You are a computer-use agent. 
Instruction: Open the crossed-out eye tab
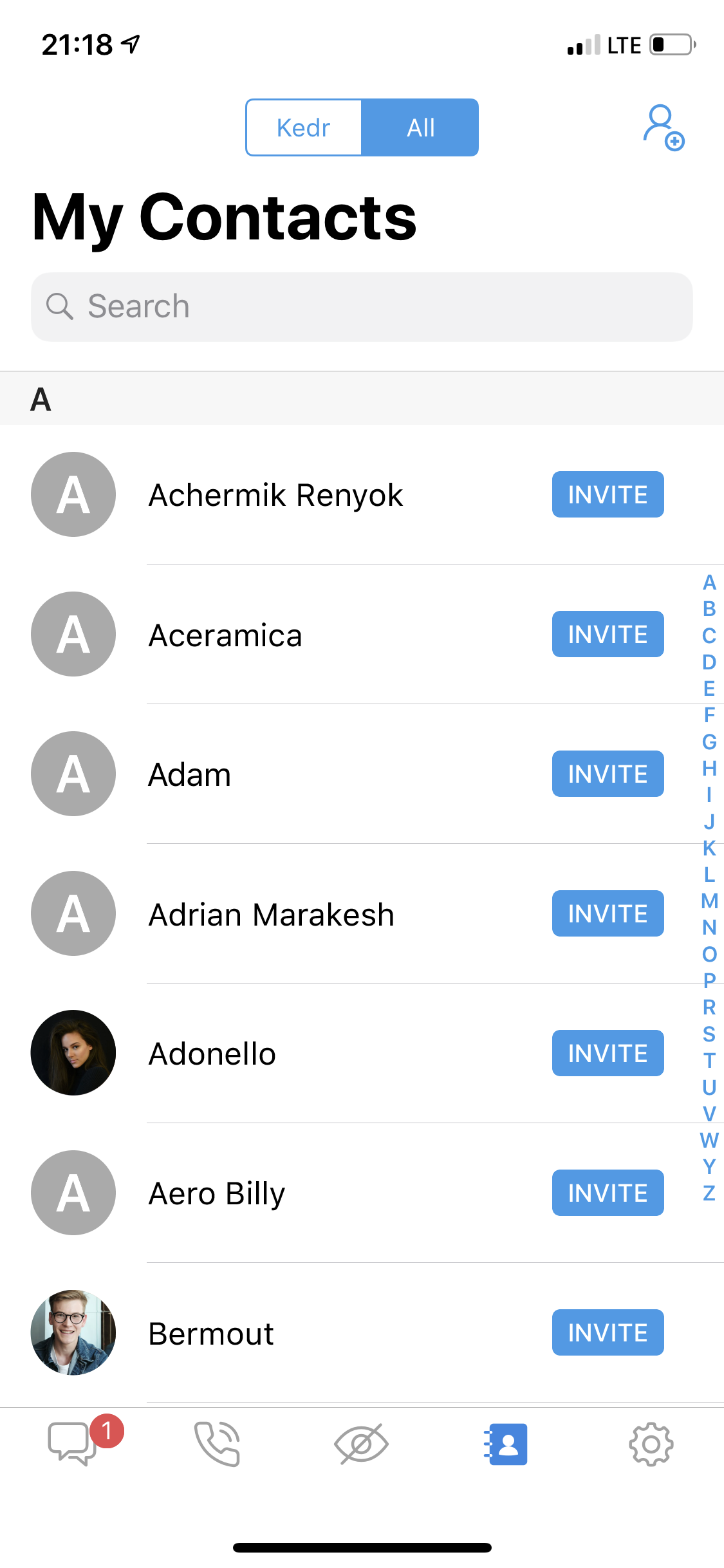tap(362, 1444)
